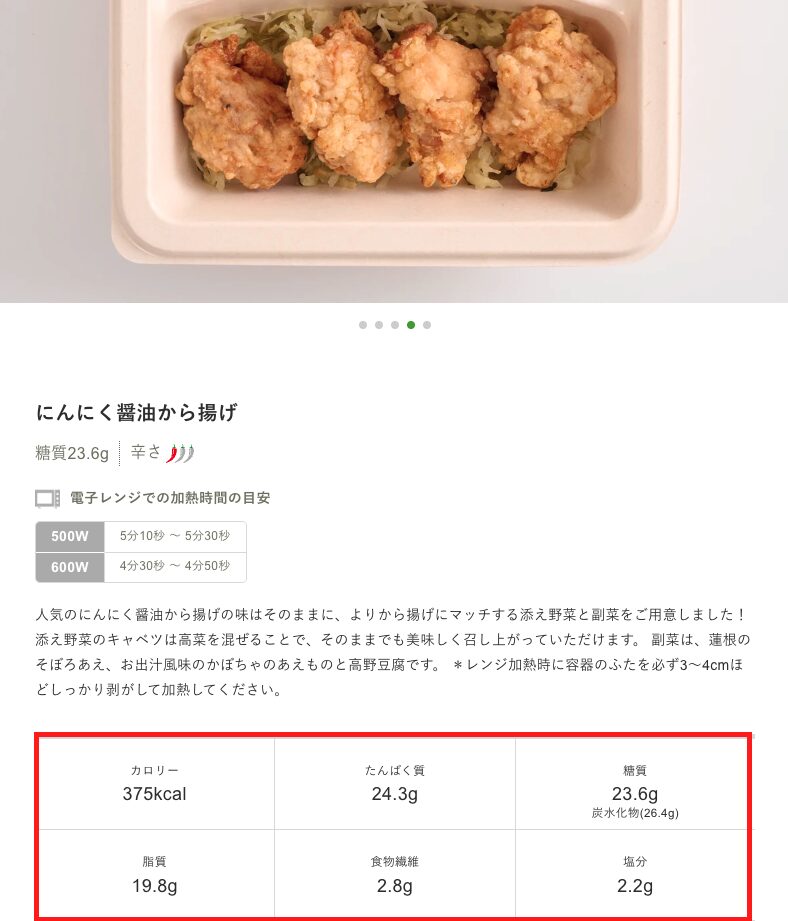This screenshot has width=788, height=921.
Task: Select the last image carousel dot
Action: click(427, 325)
